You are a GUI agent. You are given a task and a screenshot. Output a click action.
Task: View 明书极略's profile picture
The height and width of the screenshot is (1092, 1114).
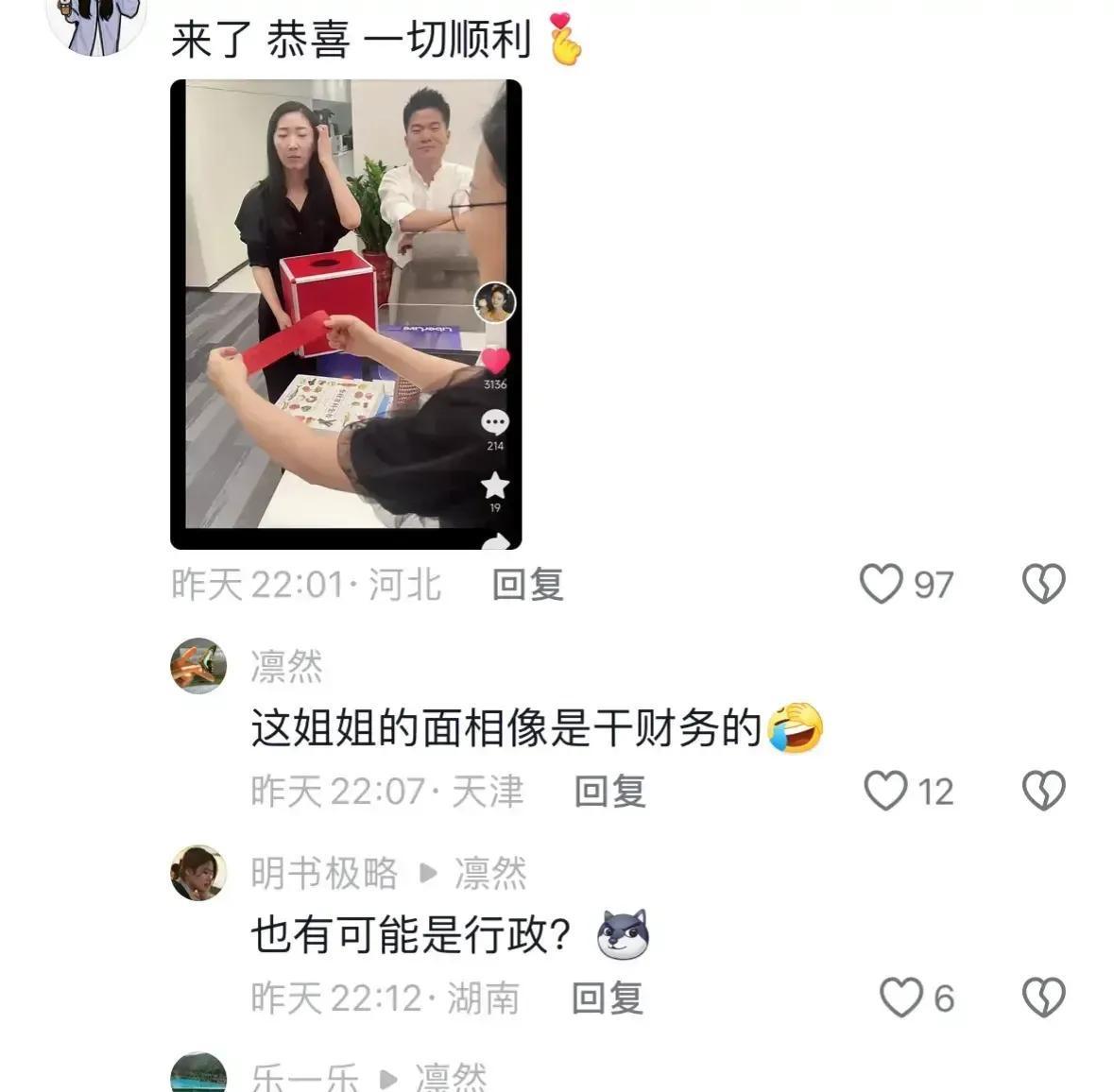tap(198, 873)
